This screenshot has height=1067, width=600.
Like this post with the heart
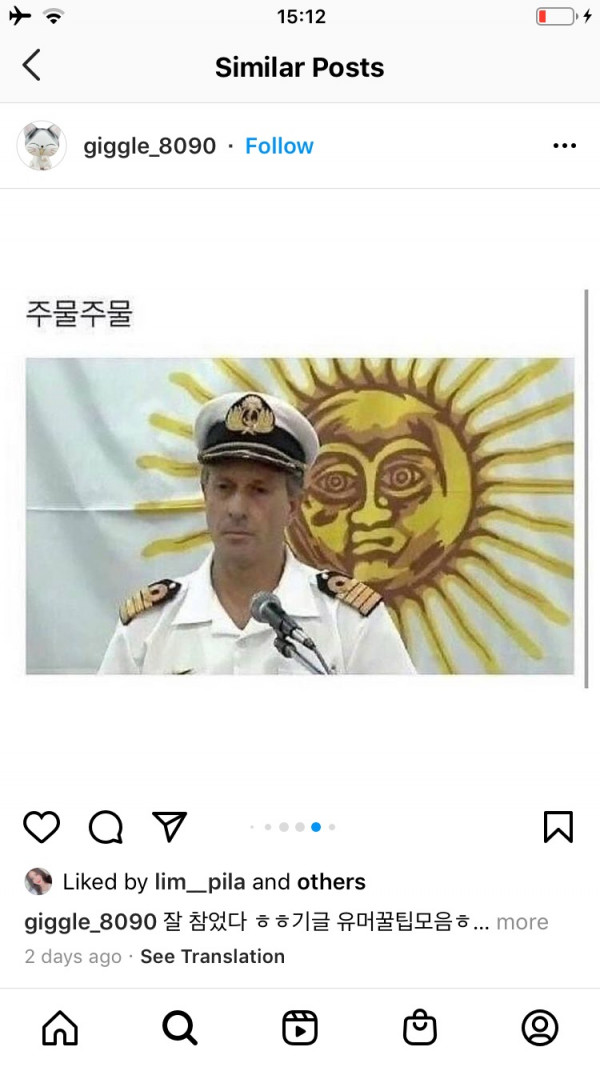[x=41, y=826]
